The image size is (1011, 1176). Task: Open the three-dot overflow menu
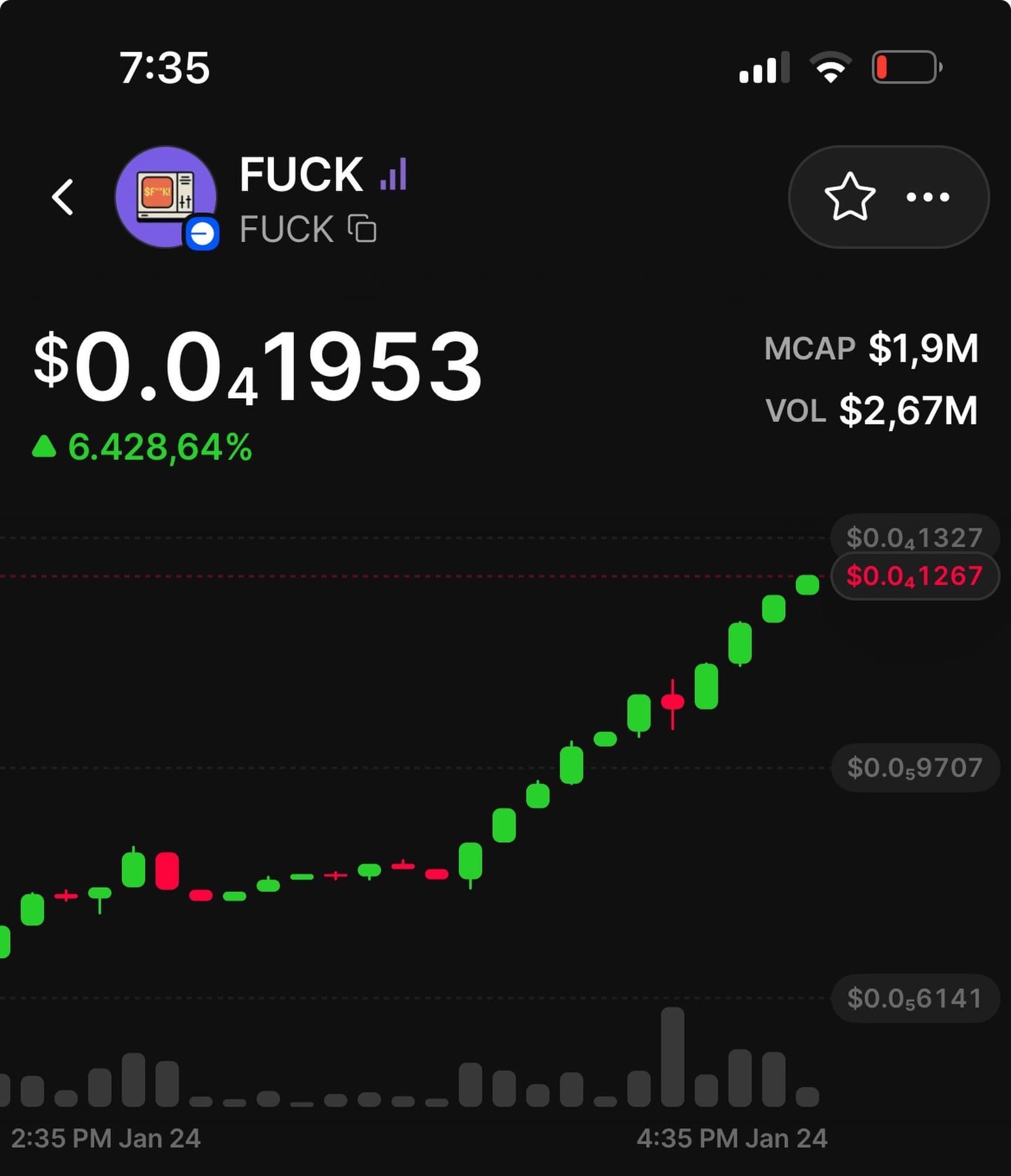click(x=927, y=197)
